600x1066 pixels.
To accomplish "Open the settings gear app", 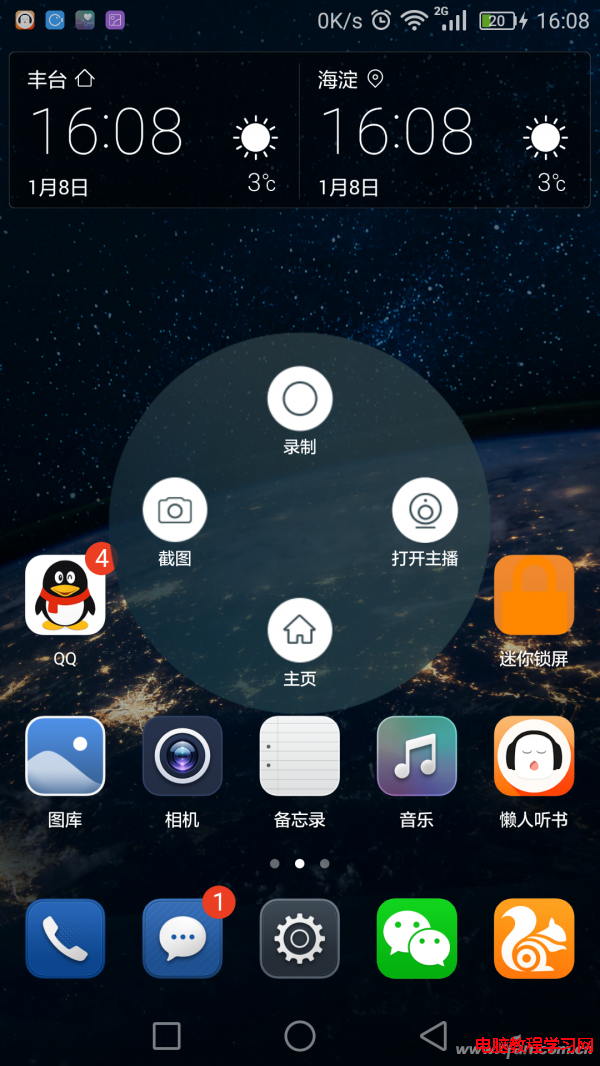I will pyautogui.click(x=299, y=938).
